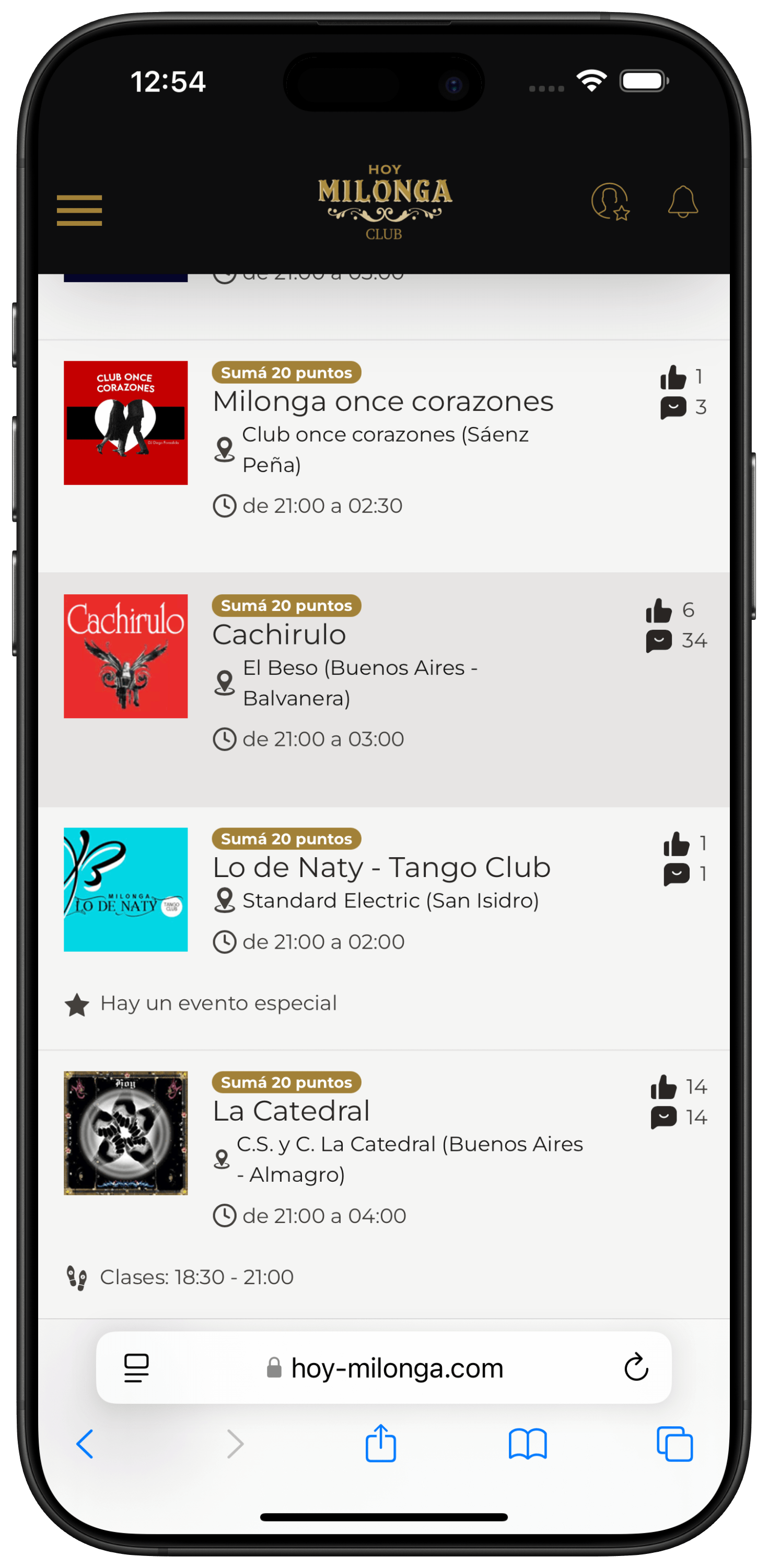
Task: Go back to the previous page
Action: click(85, 1444)
